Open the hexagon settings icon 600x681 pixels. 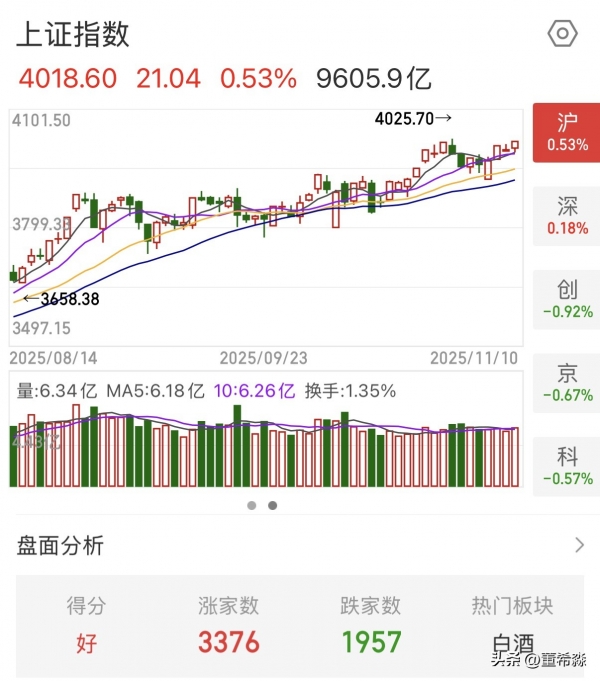tap(563, 34)
